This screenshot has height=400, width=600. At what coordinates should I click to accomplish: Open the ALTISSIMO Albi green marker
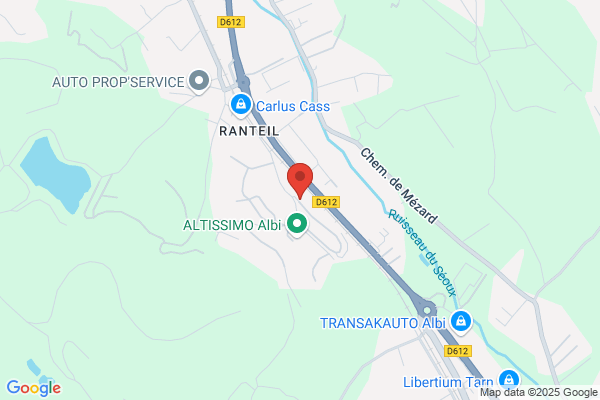tap(297, 225)
